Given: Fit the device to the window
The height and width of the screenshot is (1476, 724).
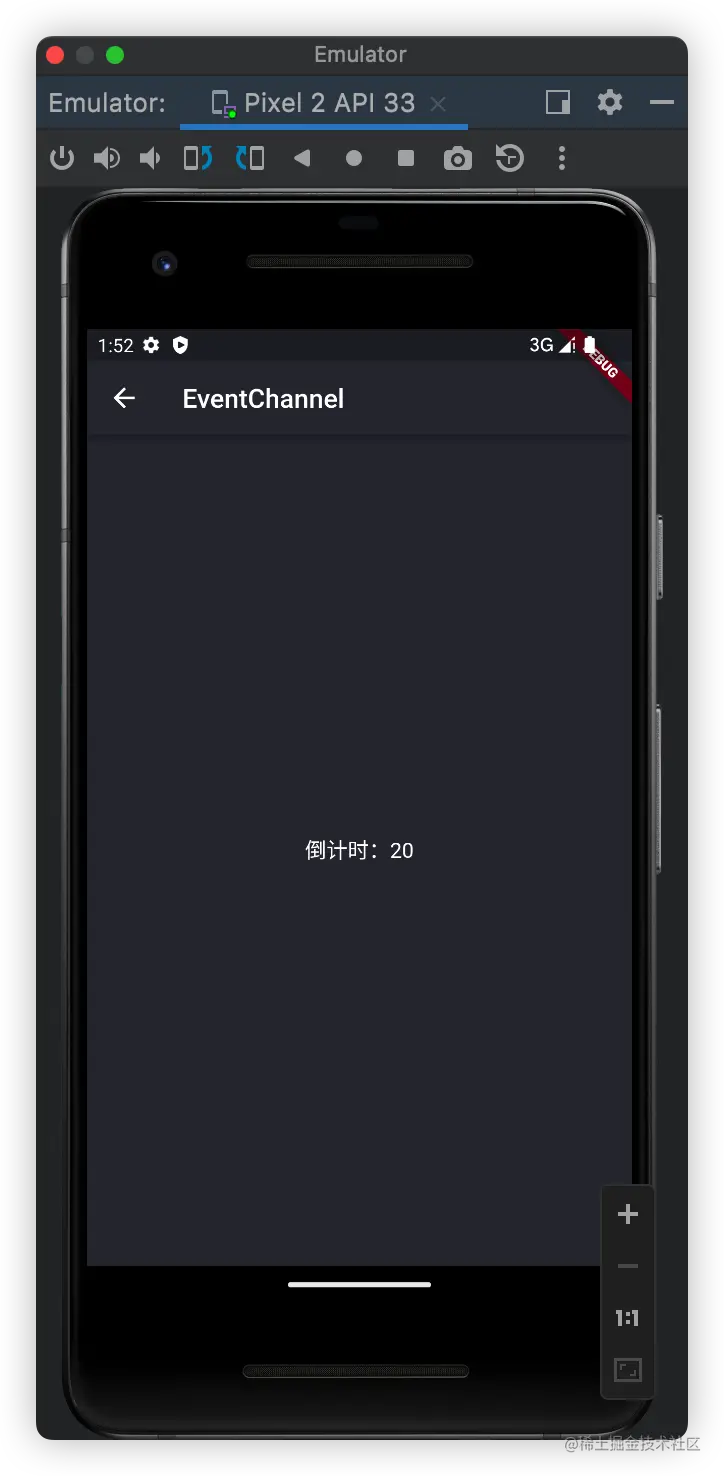Looking at the screenshot, I should pos(628,1370).
